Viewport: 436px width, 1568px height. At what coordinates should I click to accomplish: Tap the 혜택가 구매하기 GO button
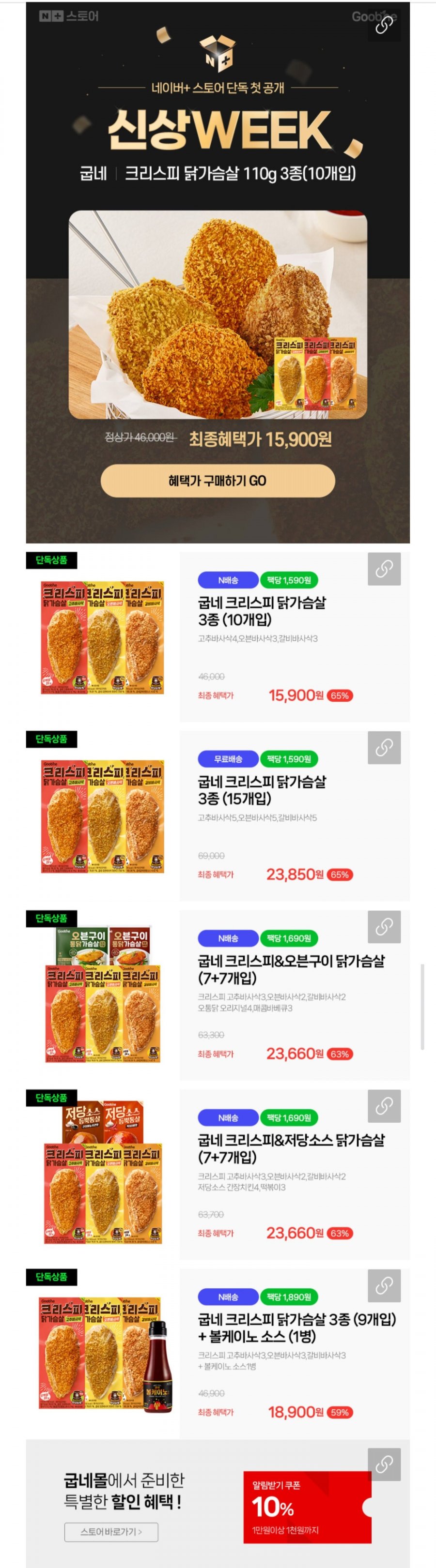coord(218,481)
